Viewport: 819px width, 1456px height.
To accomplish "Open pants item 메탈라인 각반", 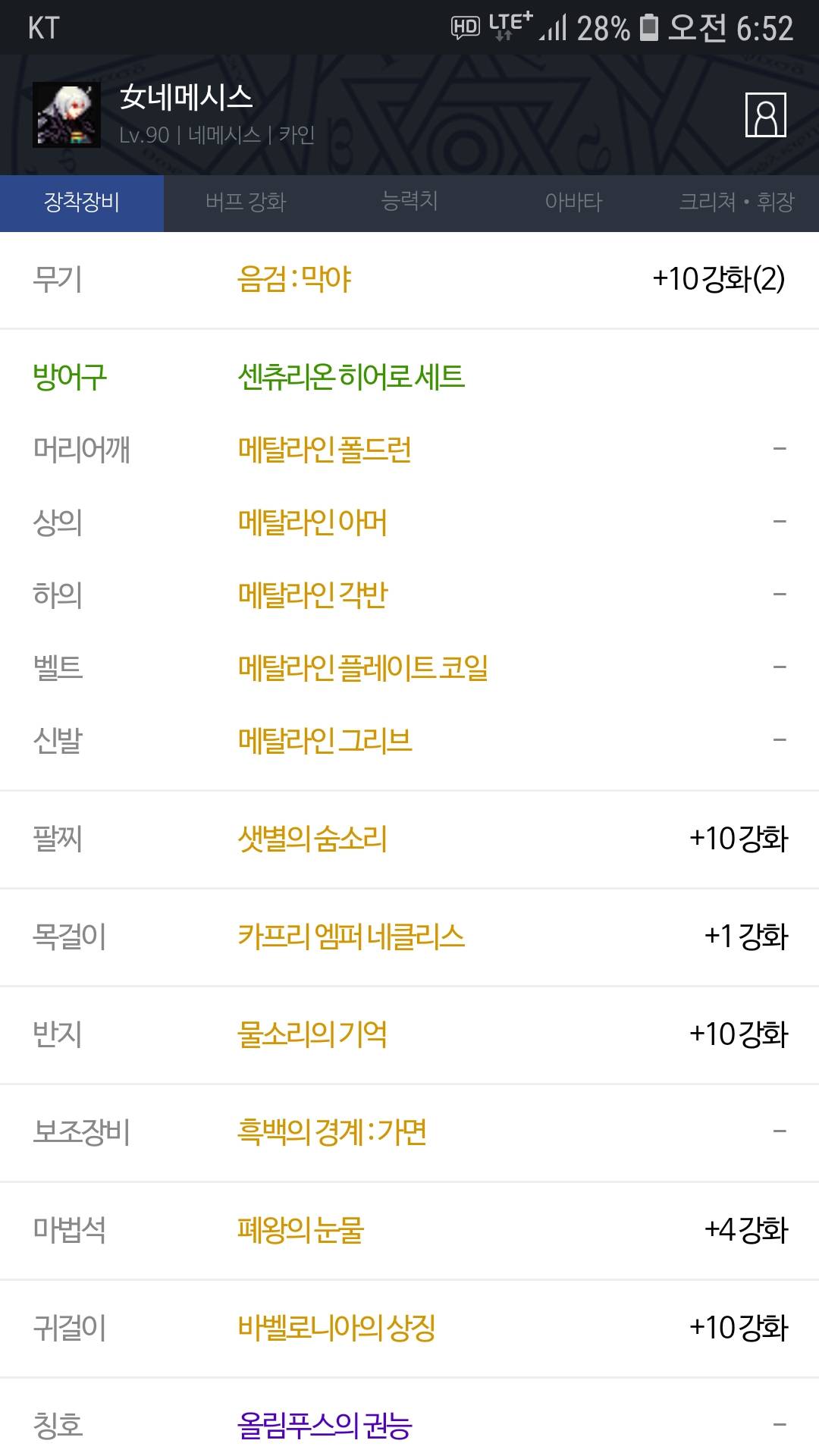I will pos(312,595).
